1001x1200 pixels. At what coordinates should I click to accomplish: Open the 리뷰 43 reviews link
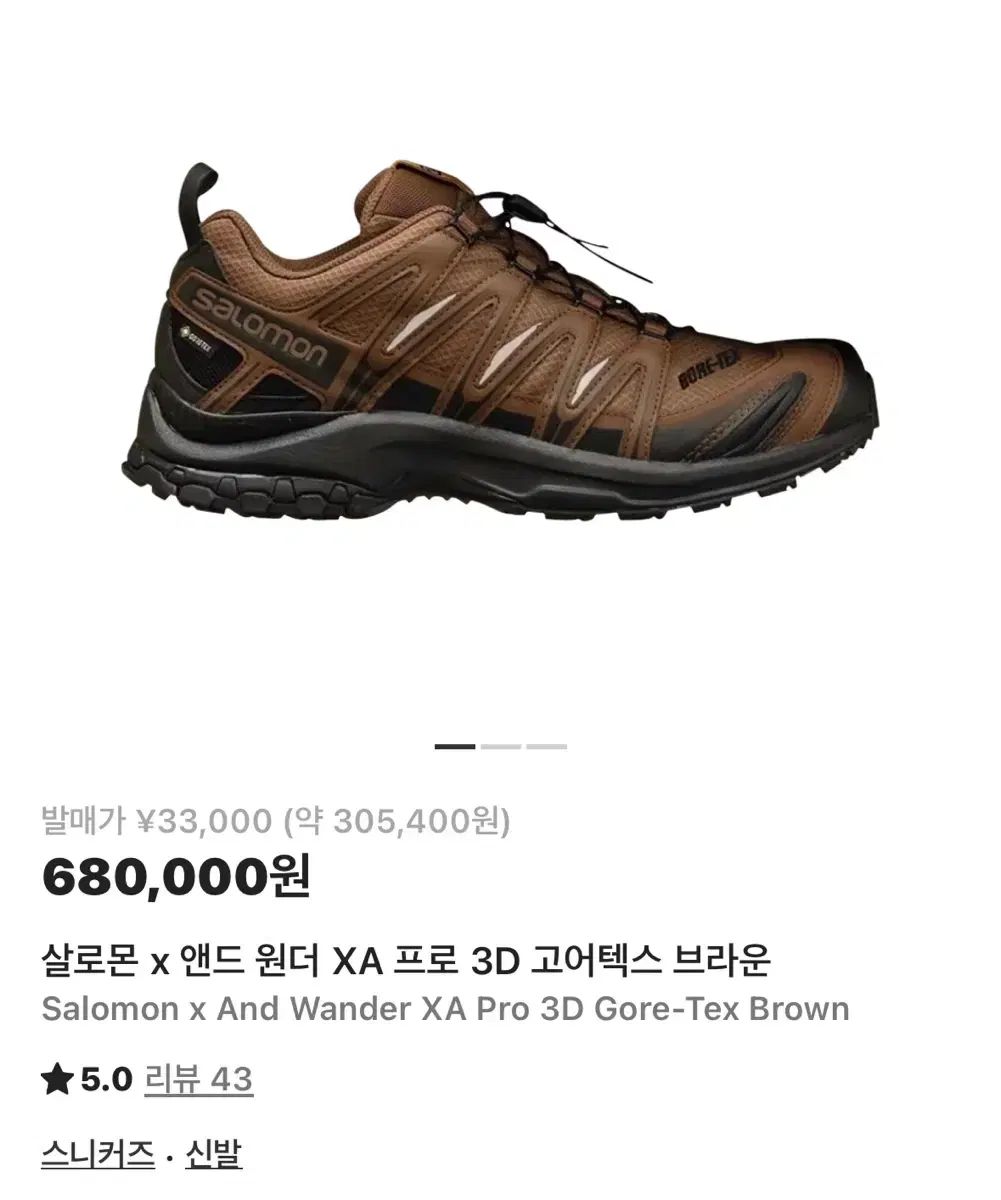pyautogui.click(x=198, y=1079)
